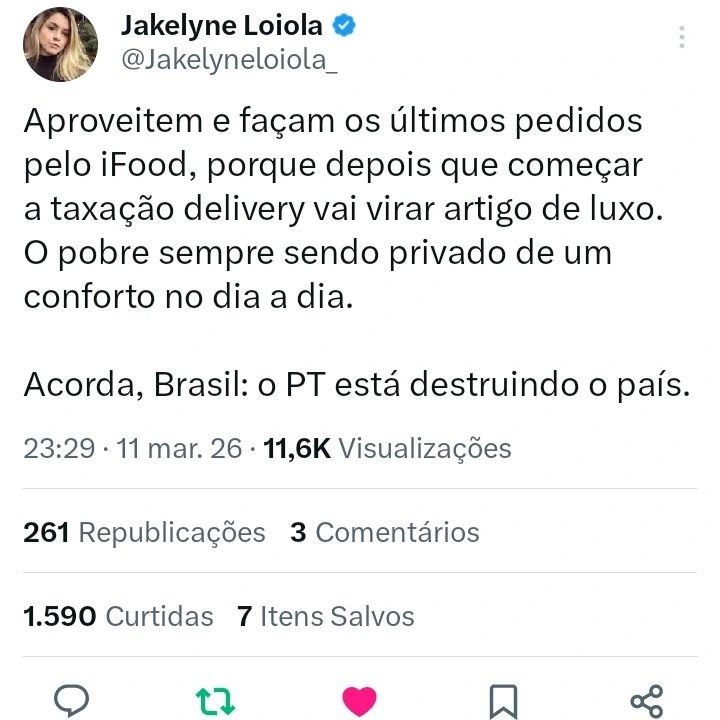Image resolution: width=720 pixels, height=720 pixels.
Task: Undo the repost with the green retweet icon
Action: pyautogui.click(x=216, y=698)
